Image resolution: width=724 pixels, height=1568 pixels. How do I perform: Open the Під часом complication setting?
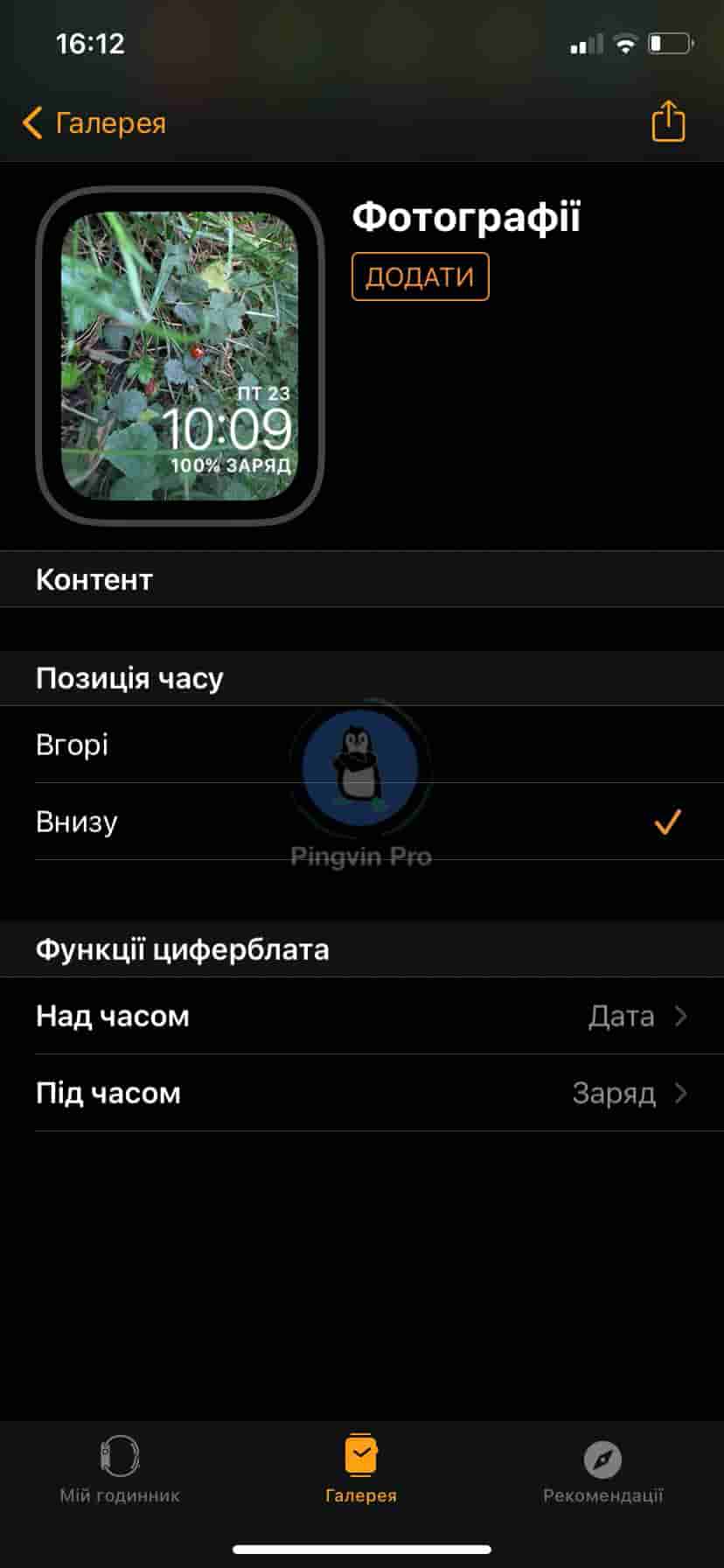[361, 1093]
